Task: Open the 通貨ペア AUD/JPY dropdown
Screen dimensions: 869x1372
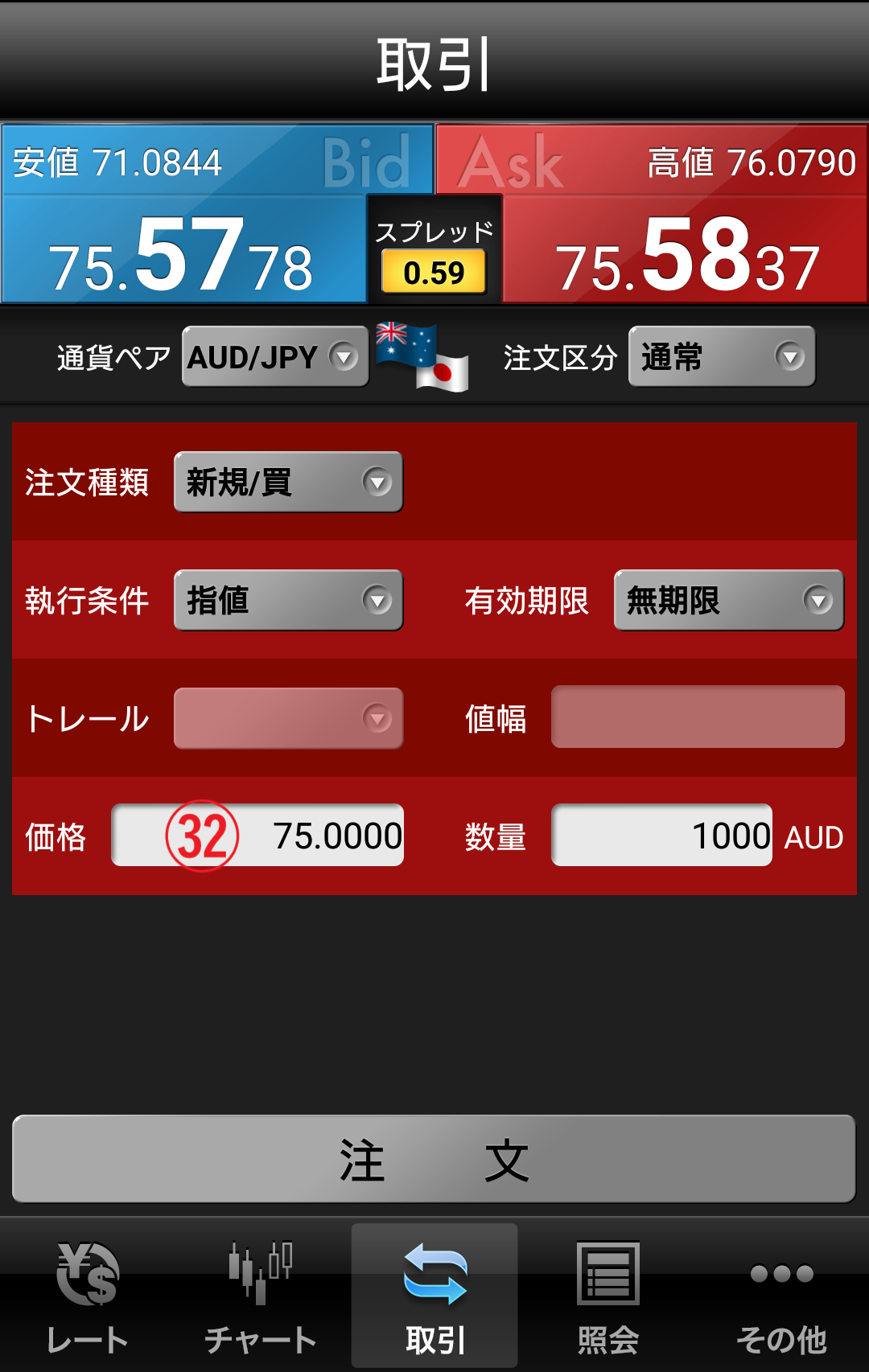Action: (x=274, y=356)
